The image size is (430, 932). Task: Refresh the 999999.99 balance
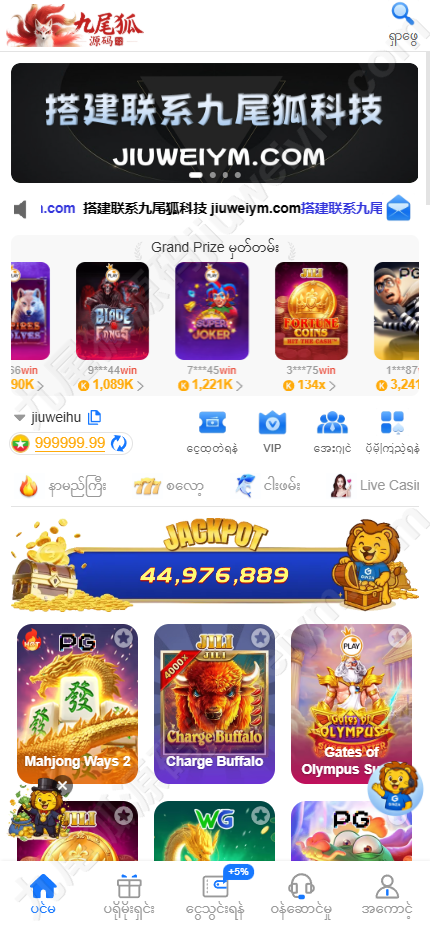(x=119, y=443)
